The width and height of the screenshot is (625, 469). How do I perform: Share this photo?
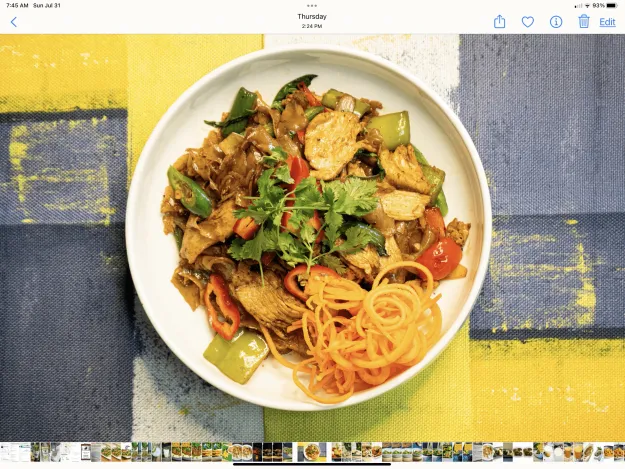click(x=500, y=21)
